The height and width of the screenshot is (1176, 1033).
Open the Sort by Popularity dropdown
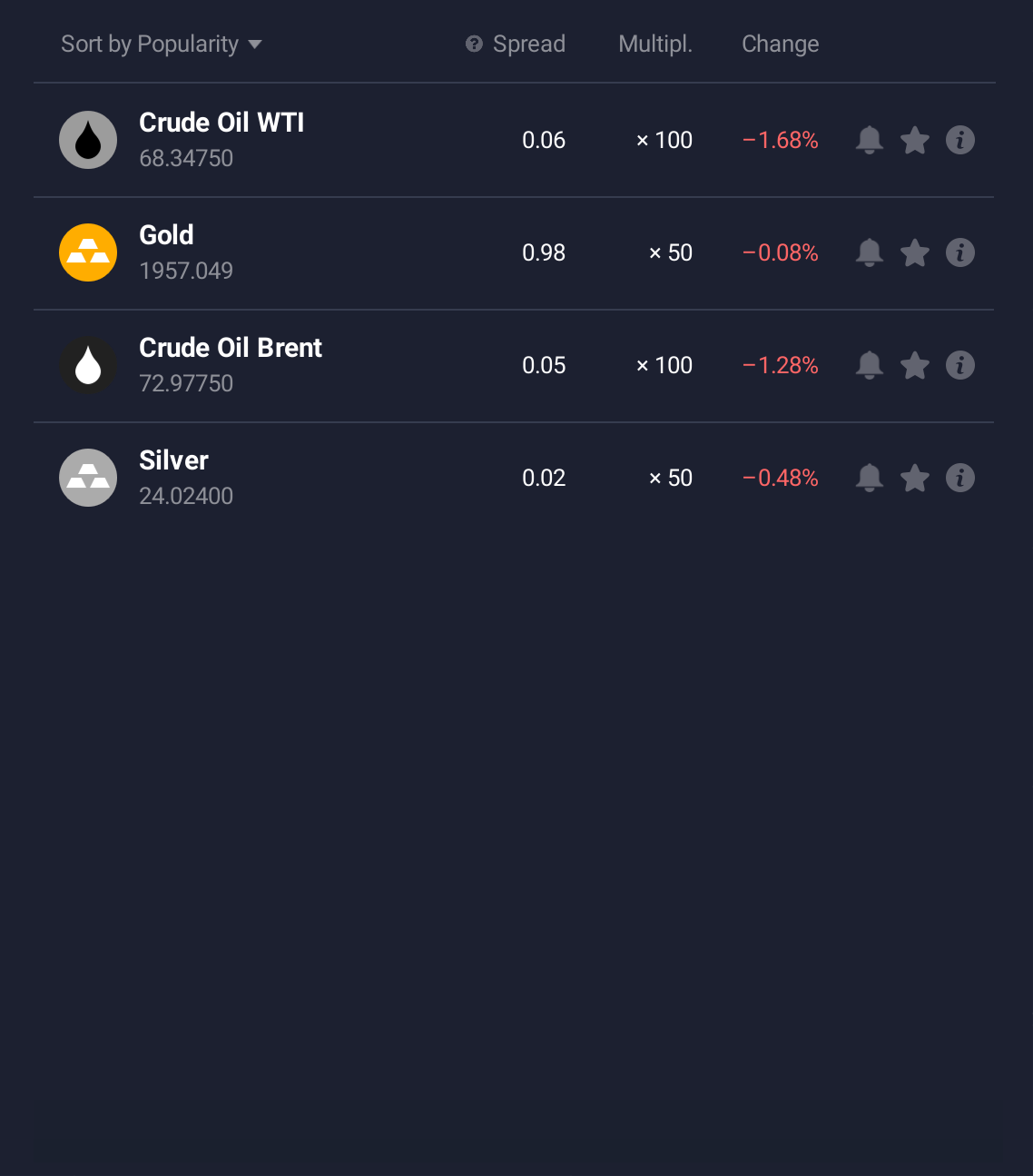click(162, 44)
